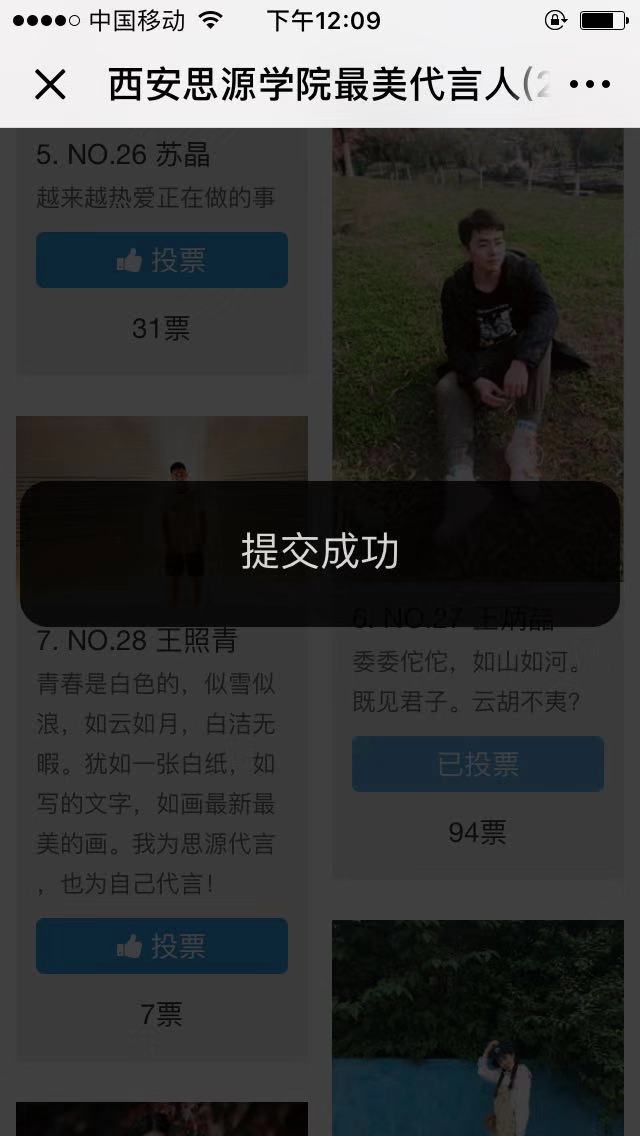Image resolution: width=640 pixels, height=1136 pixels.
Task: Vote for NO.26 苏晶
Action: click(x=162, y=260)
